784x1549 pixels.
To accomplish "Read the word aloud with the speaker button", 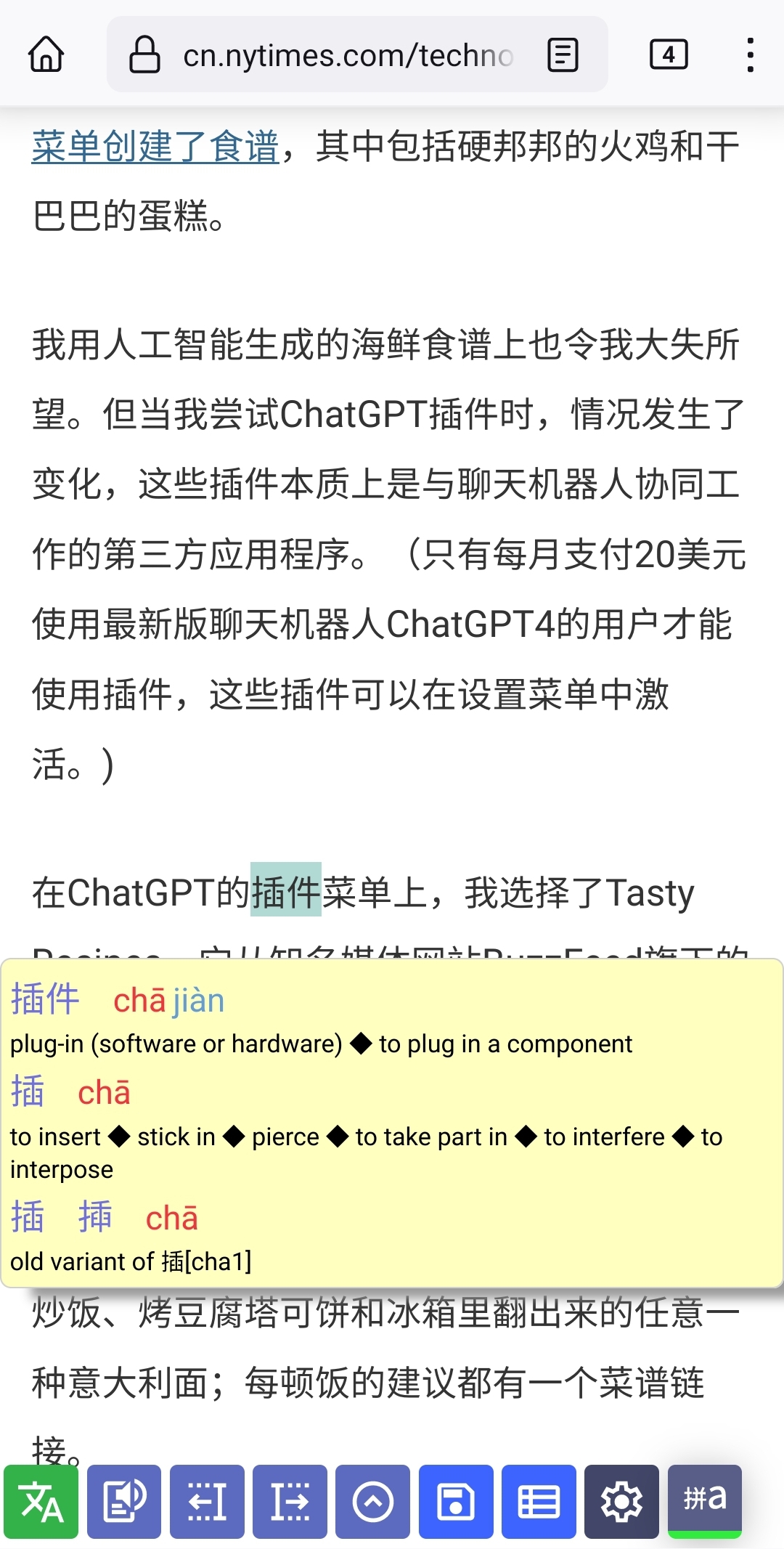I will point(124,1502).
